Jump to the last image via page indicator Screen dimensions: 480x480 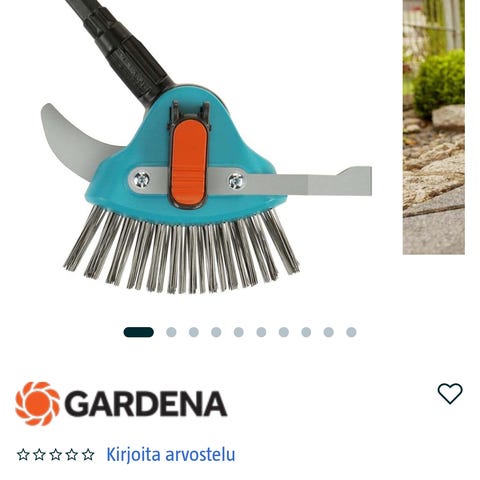(351, 332)
